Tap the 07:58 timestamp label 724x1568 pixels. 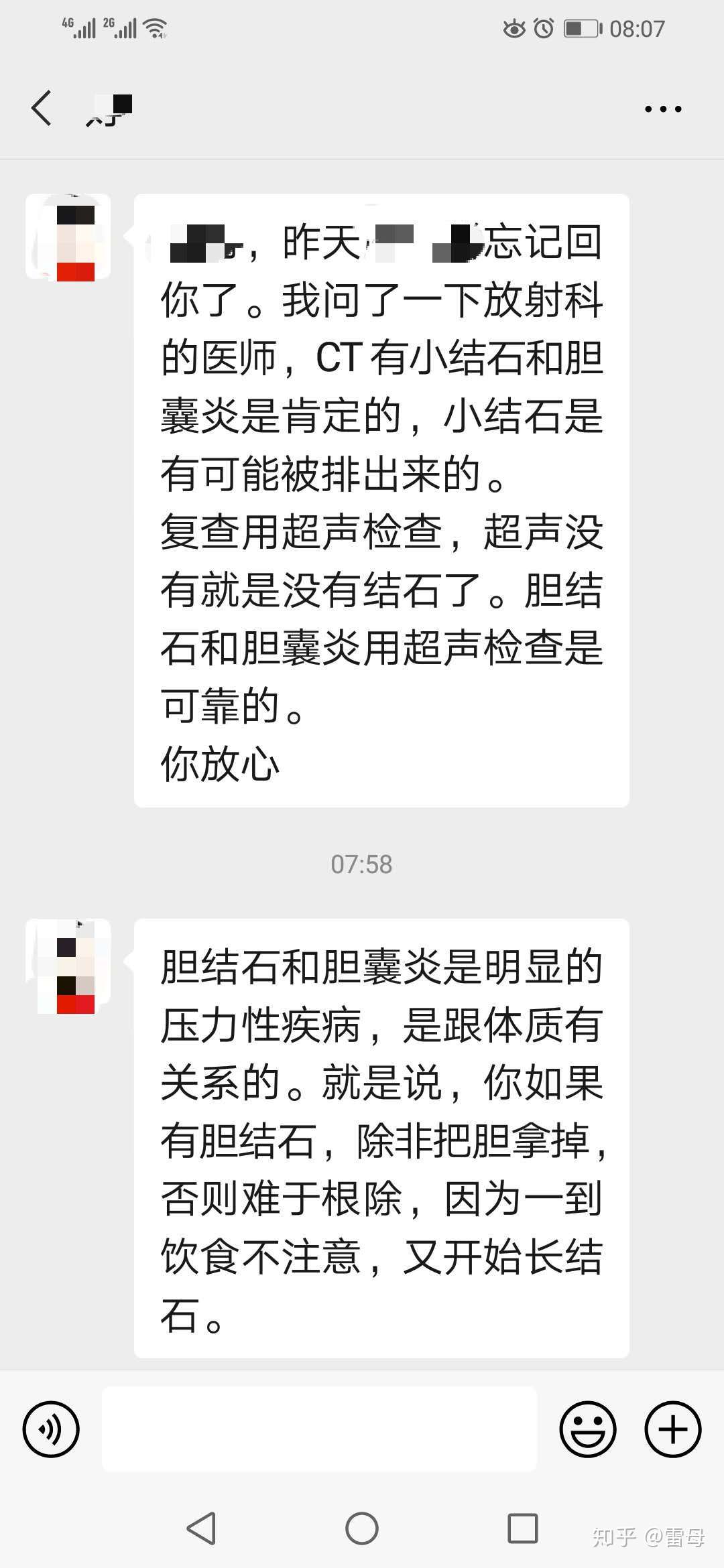coord(362,864)
